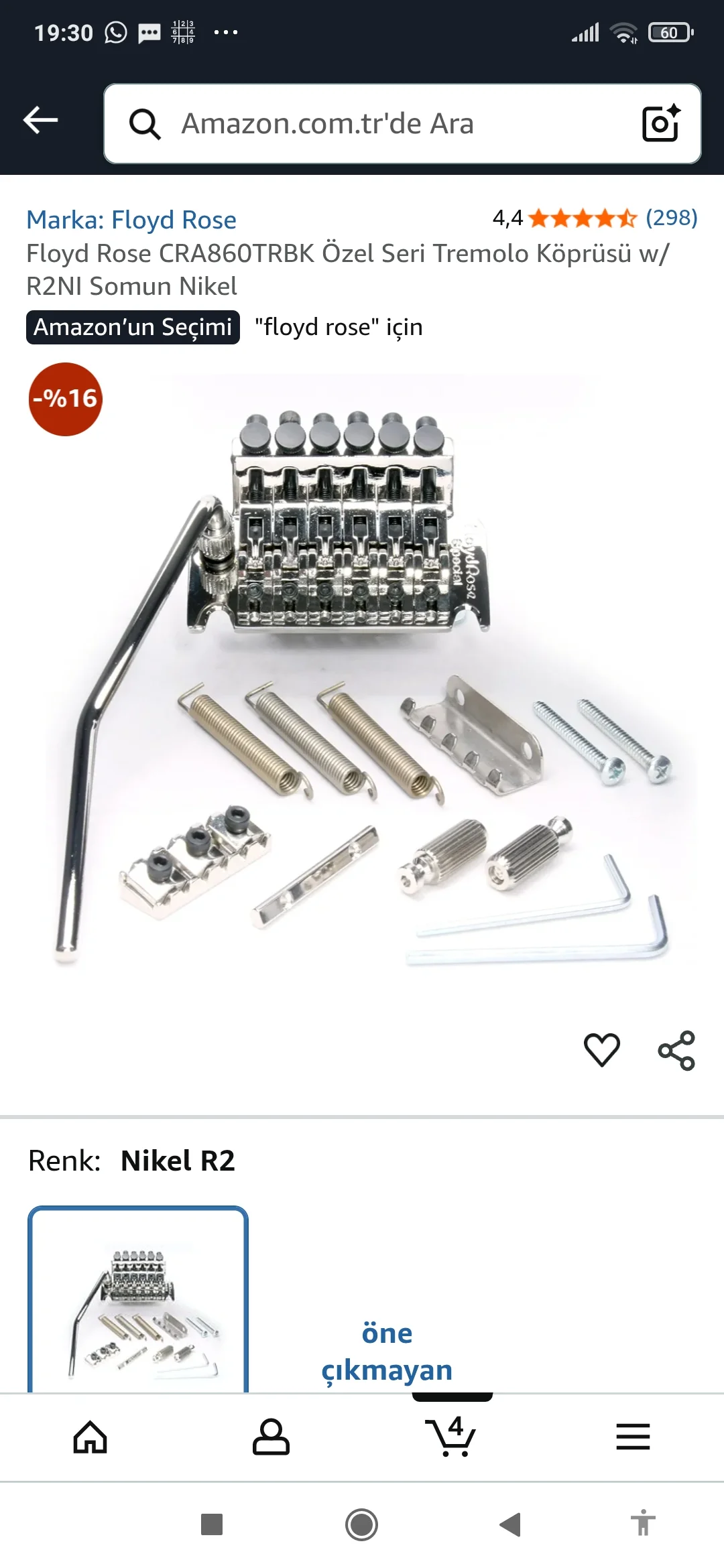Go back using the top arrow

coord(41,121)
